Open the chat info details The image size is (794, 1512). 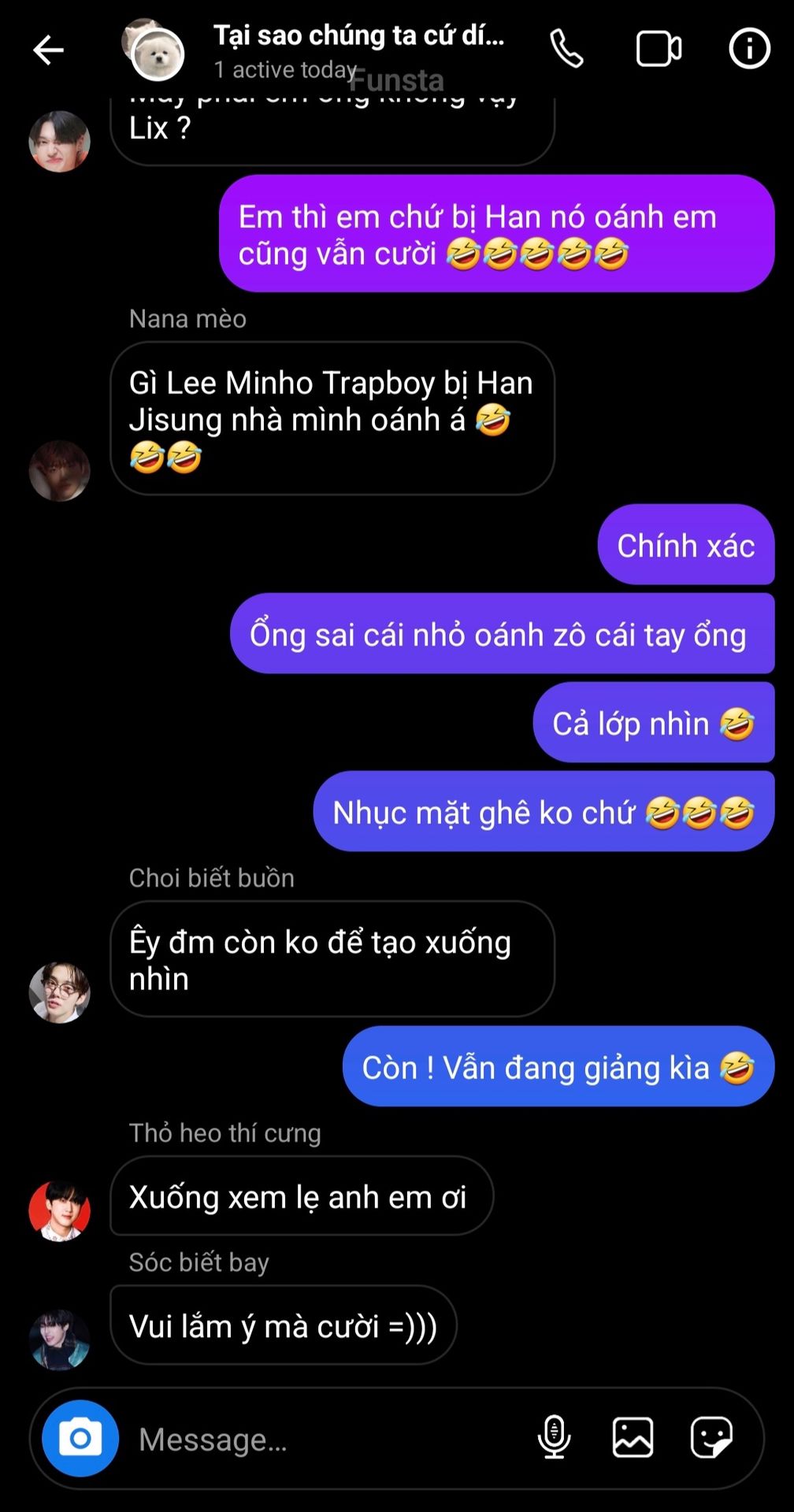[x=748, y=50]
